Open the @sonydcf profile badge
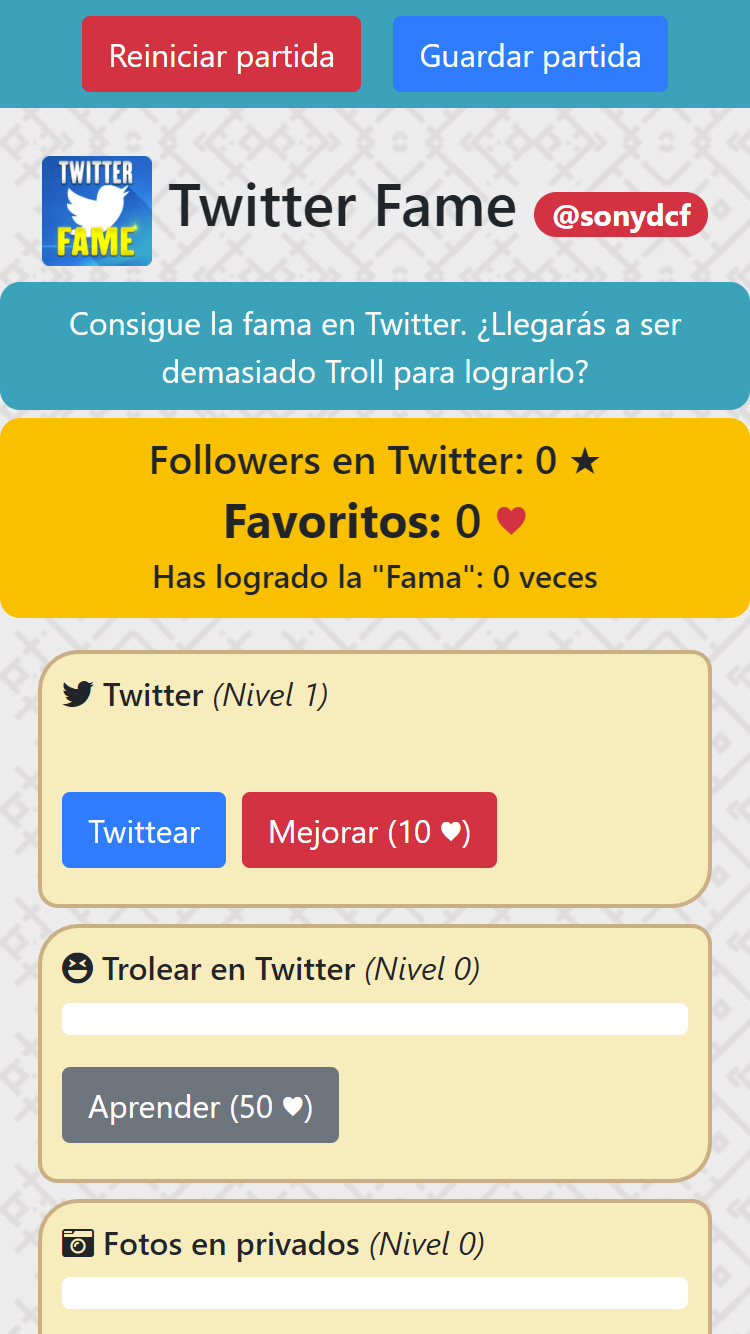 [x=621, y=215]
